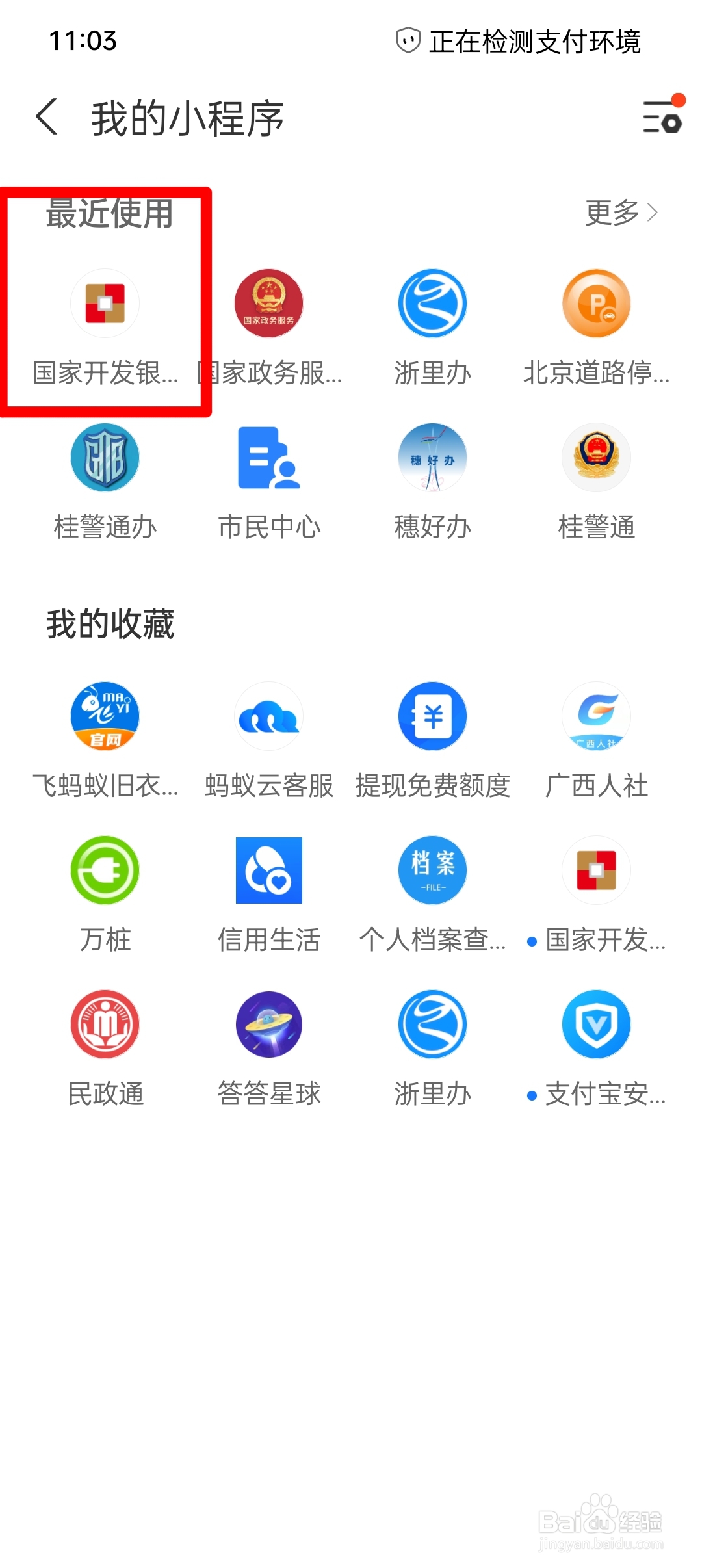Open the settings icon in top bar
702x1568 pixels.
(663, 116)
